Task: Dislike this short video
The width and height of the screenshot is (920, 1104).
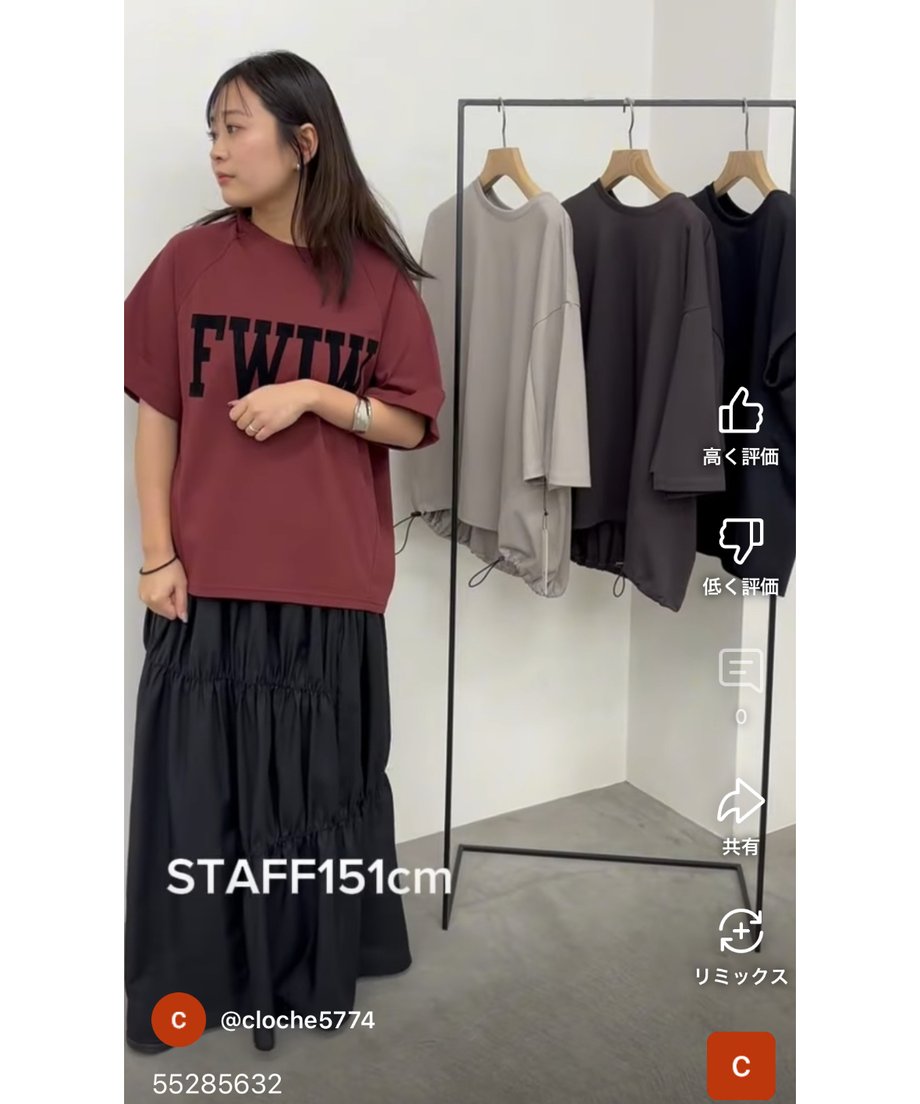Action: click(740, 541)
